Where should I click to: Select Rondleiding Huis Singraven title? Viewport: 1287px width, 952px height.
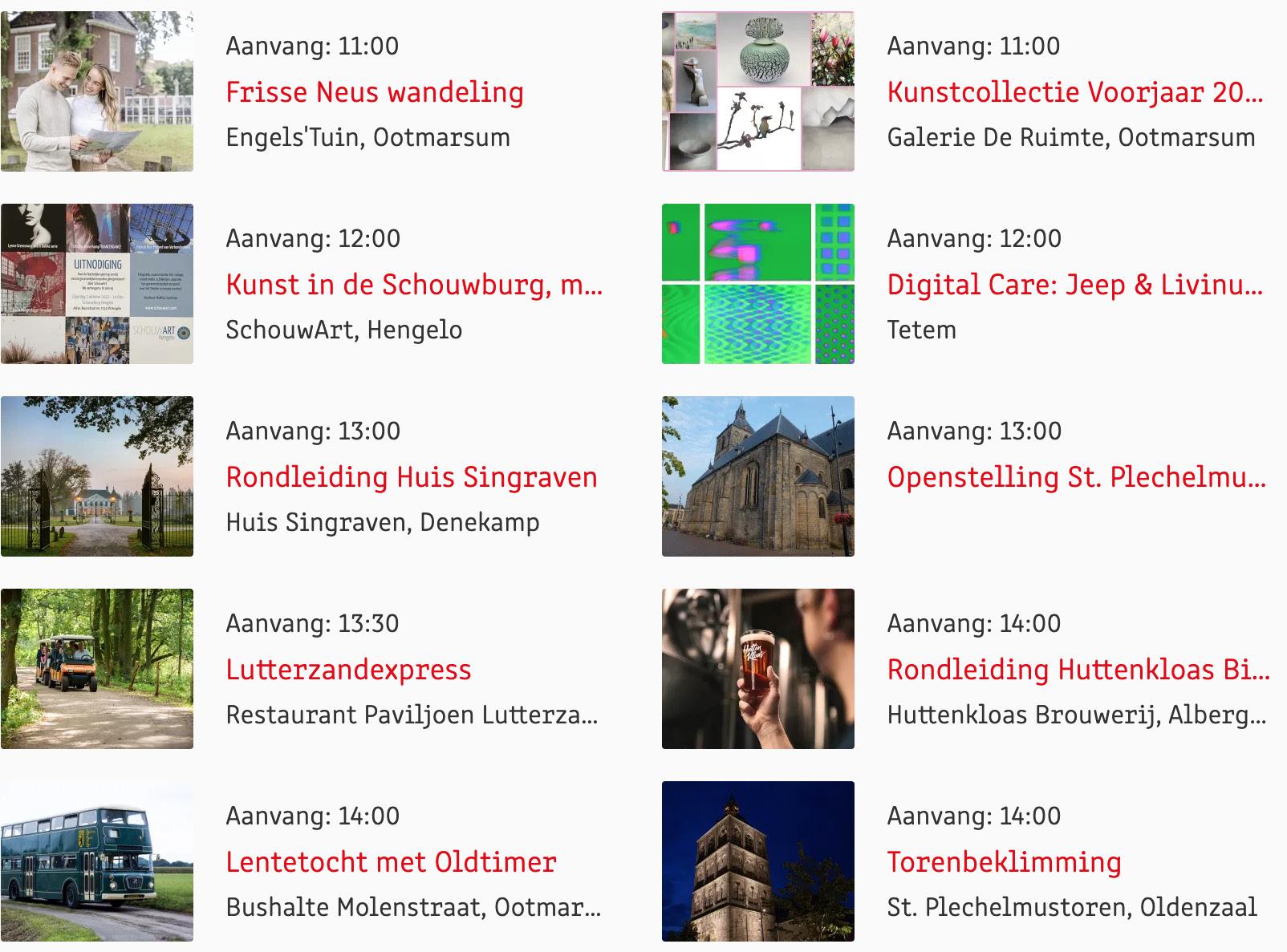[x=411, y=477]
